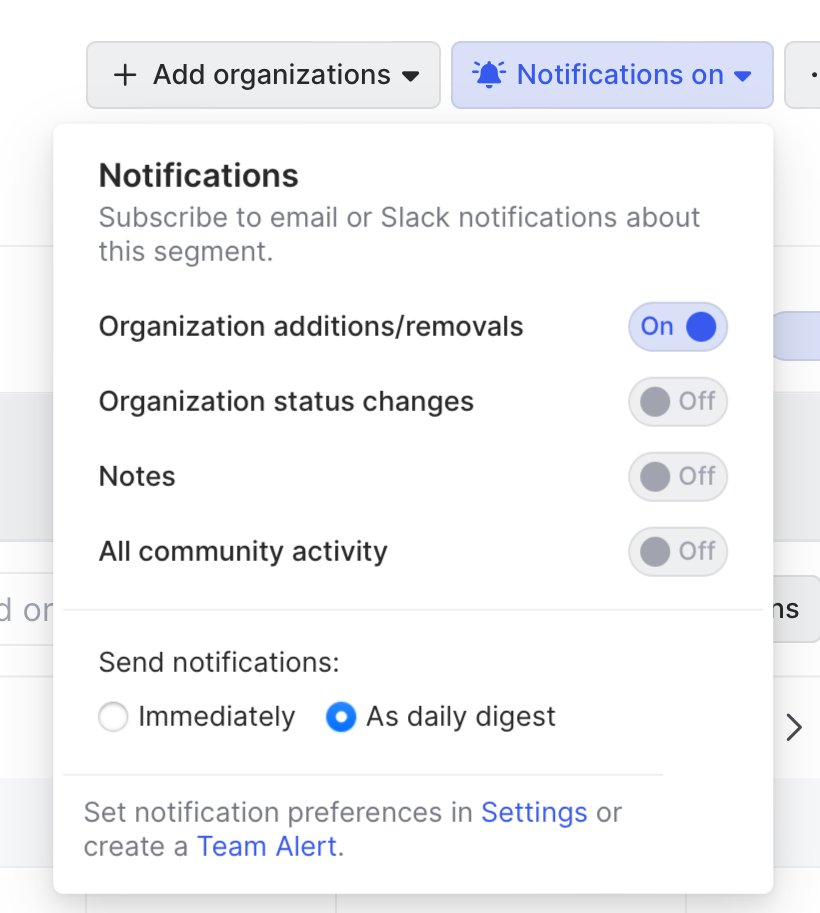Follow the Team Alert link

tap(267, 847)
